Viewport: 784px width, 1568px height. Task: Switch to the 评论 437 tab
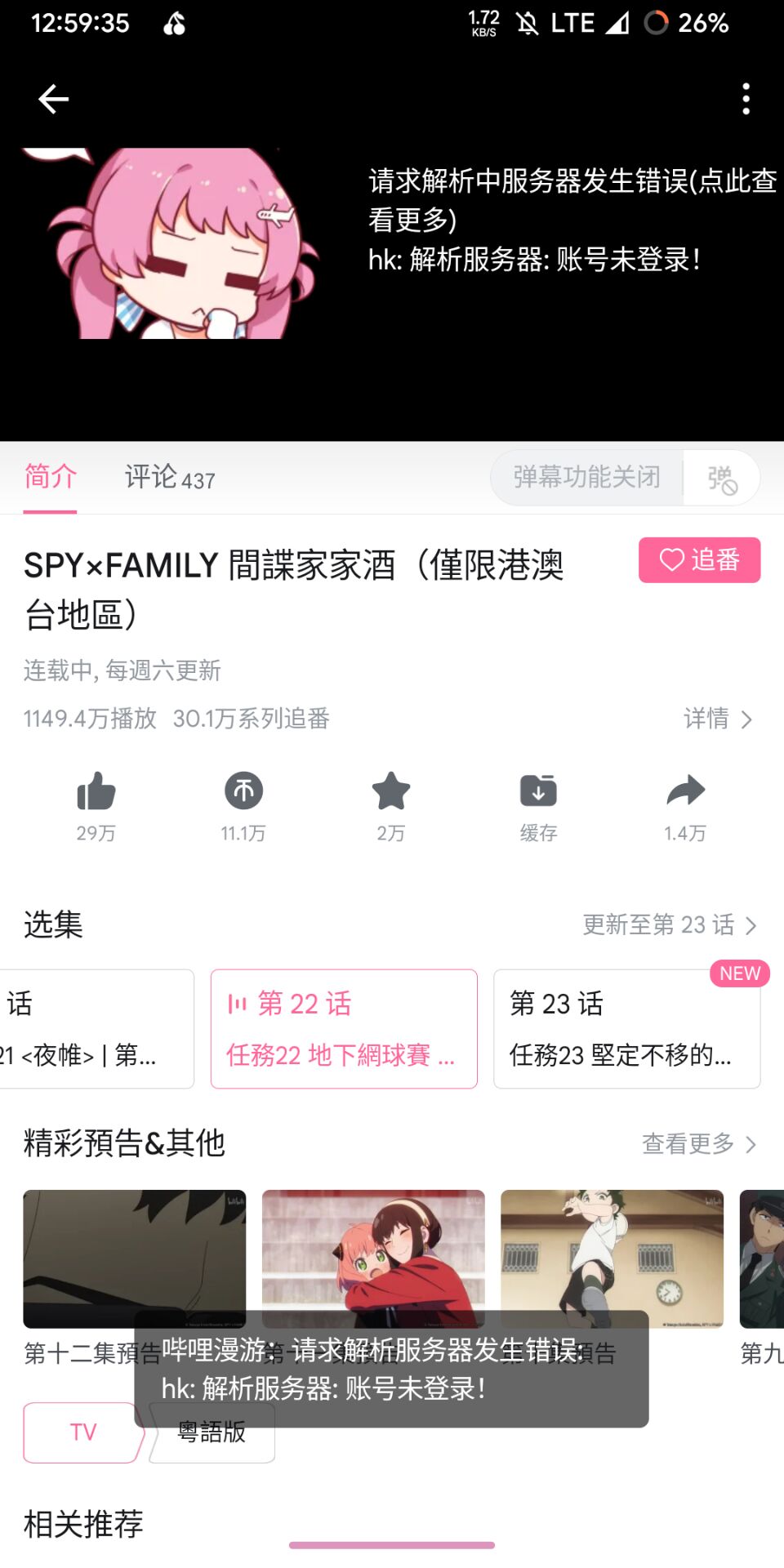click(x=169, y=478)
